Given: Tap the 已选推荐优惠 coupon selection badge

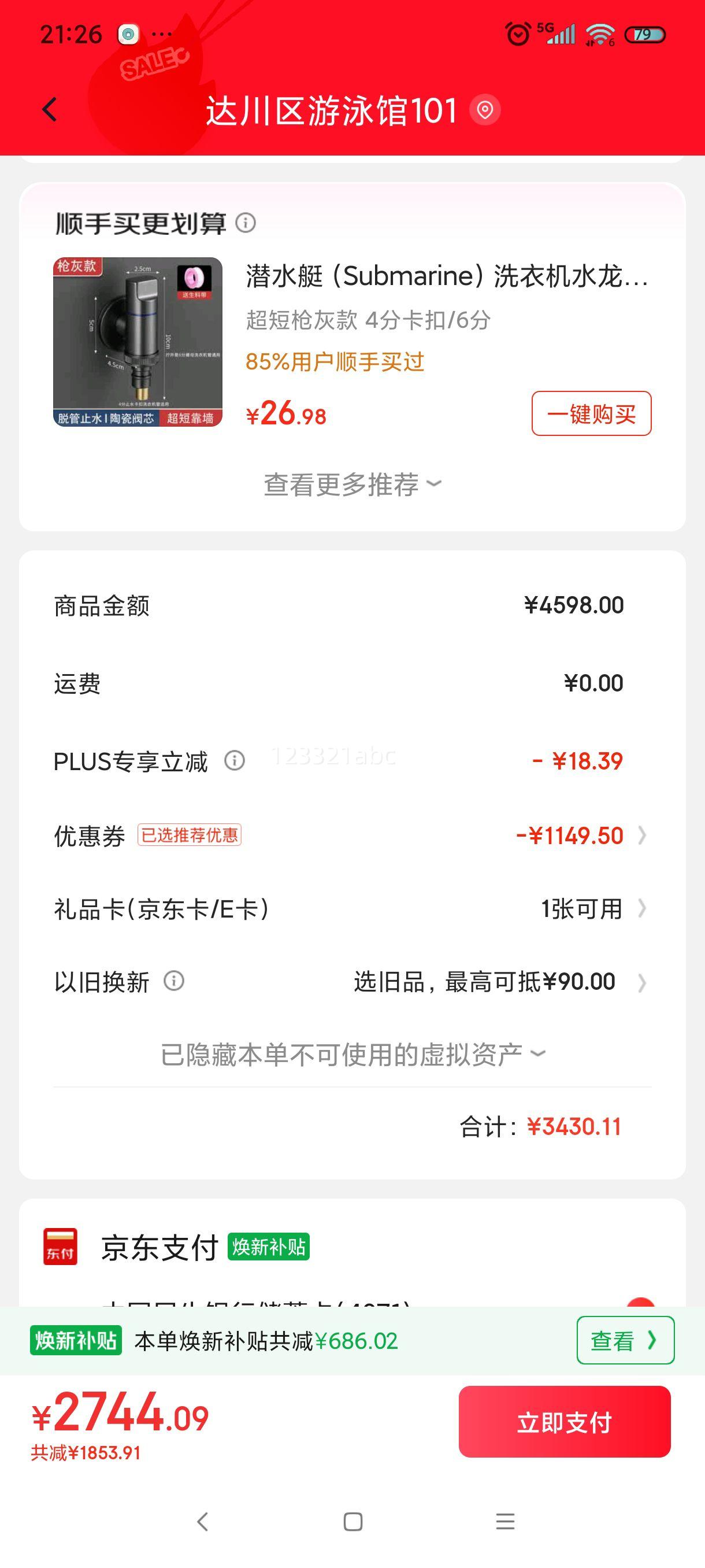Looking at the screenshot, I should click(x=190, y=835).
